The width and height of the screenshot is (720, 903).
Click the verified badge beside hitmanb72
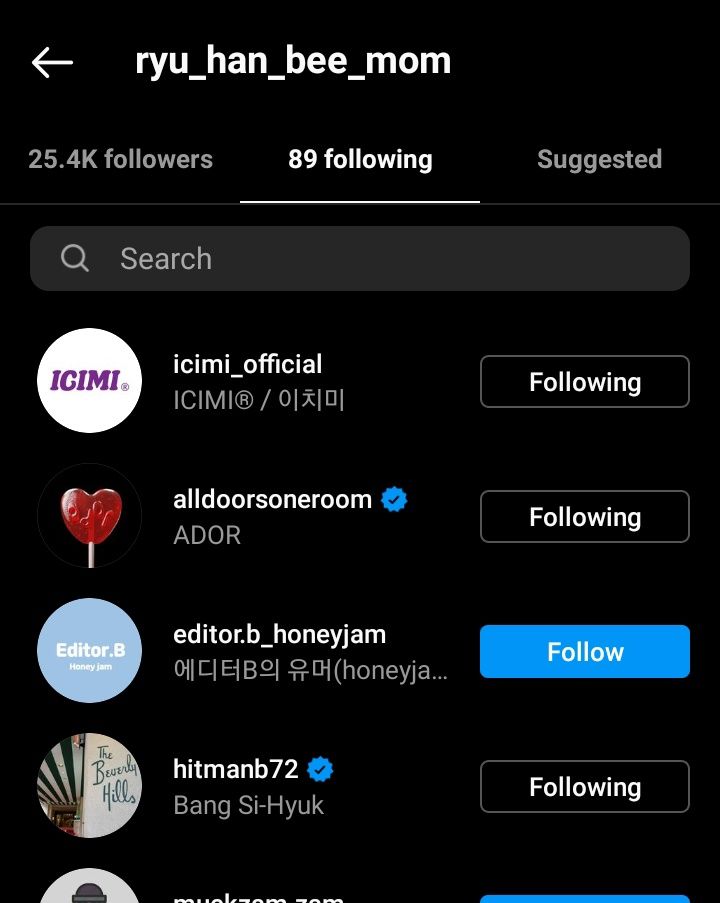320,769
